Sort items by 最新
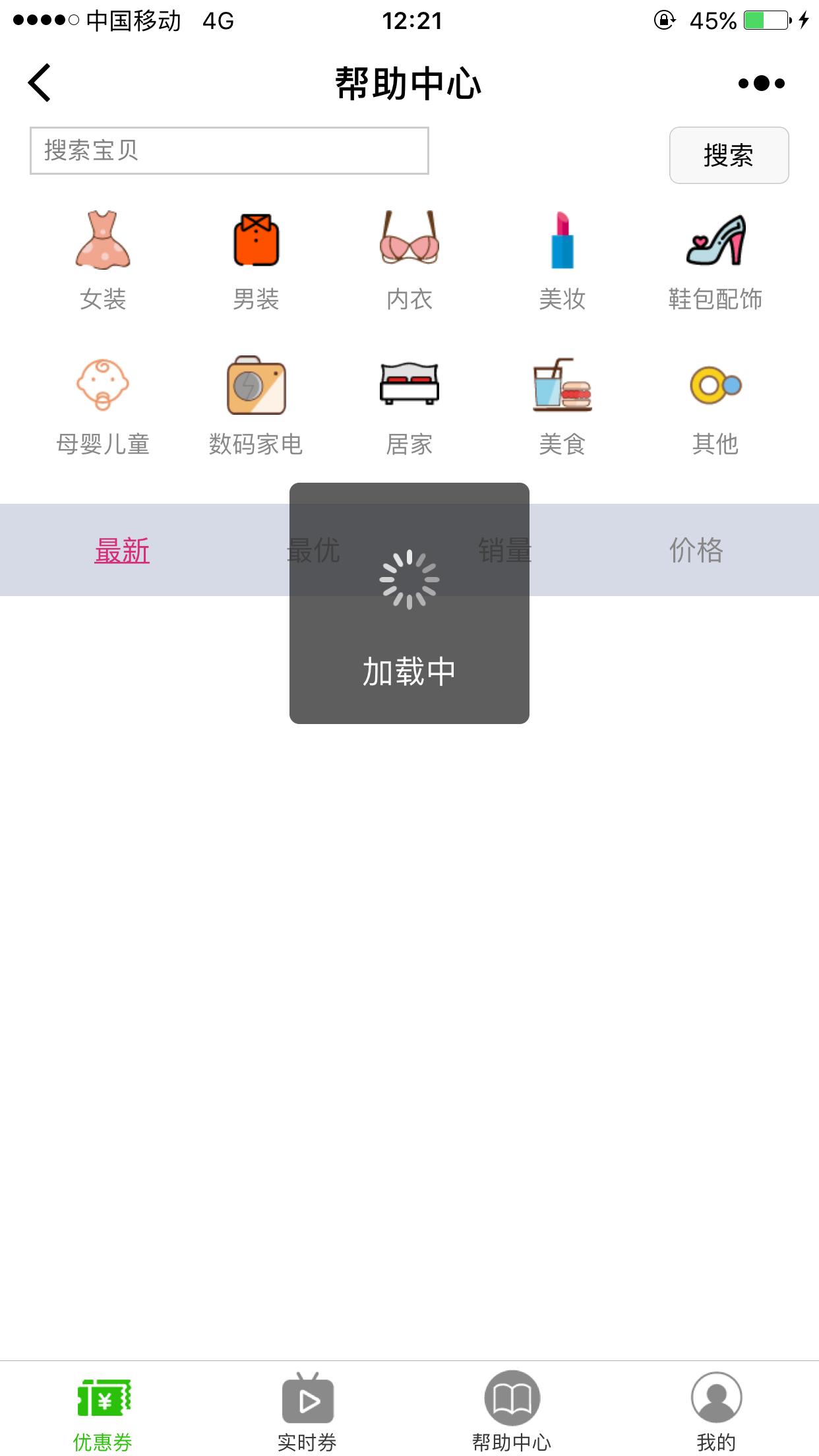 tap(122, 550)
